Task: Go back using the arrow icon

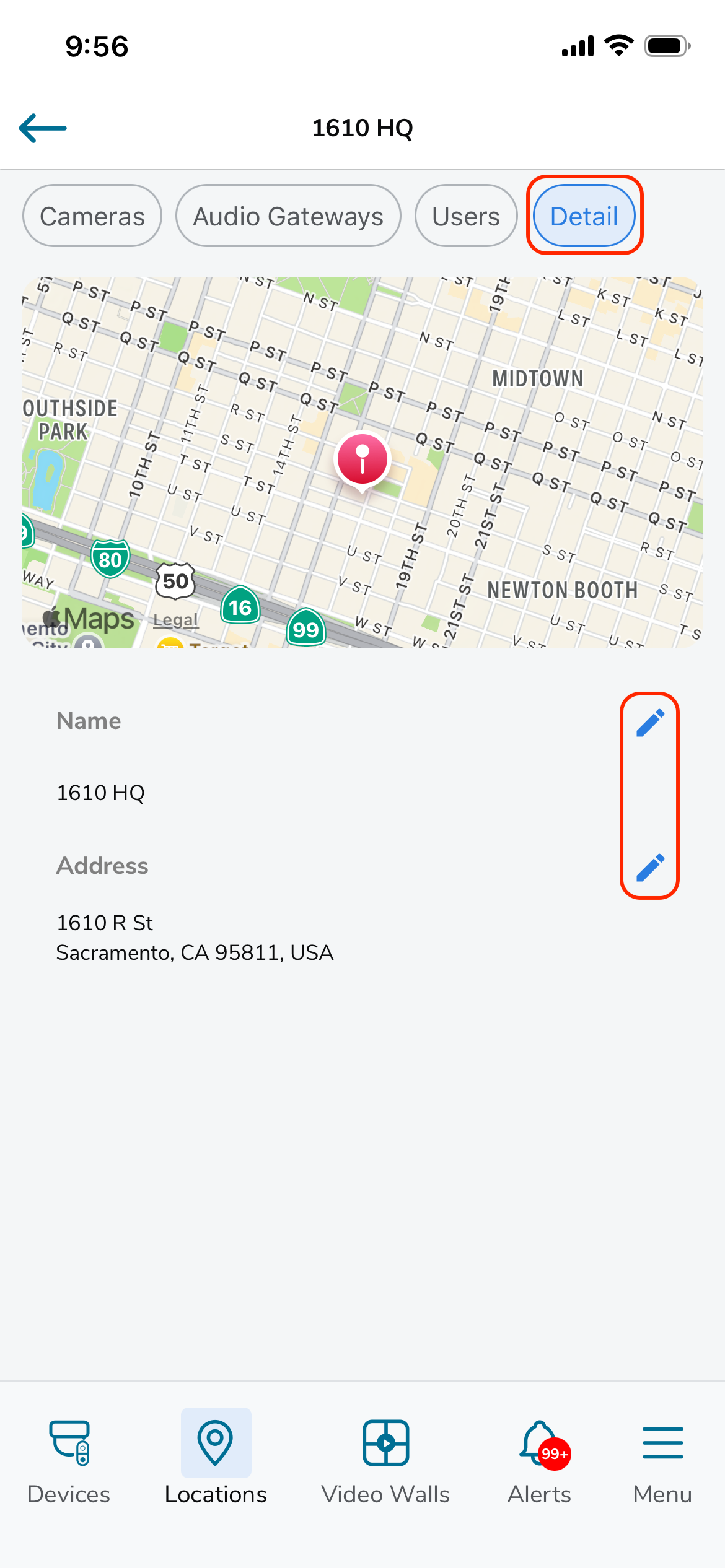Action: tap(43, 128)
